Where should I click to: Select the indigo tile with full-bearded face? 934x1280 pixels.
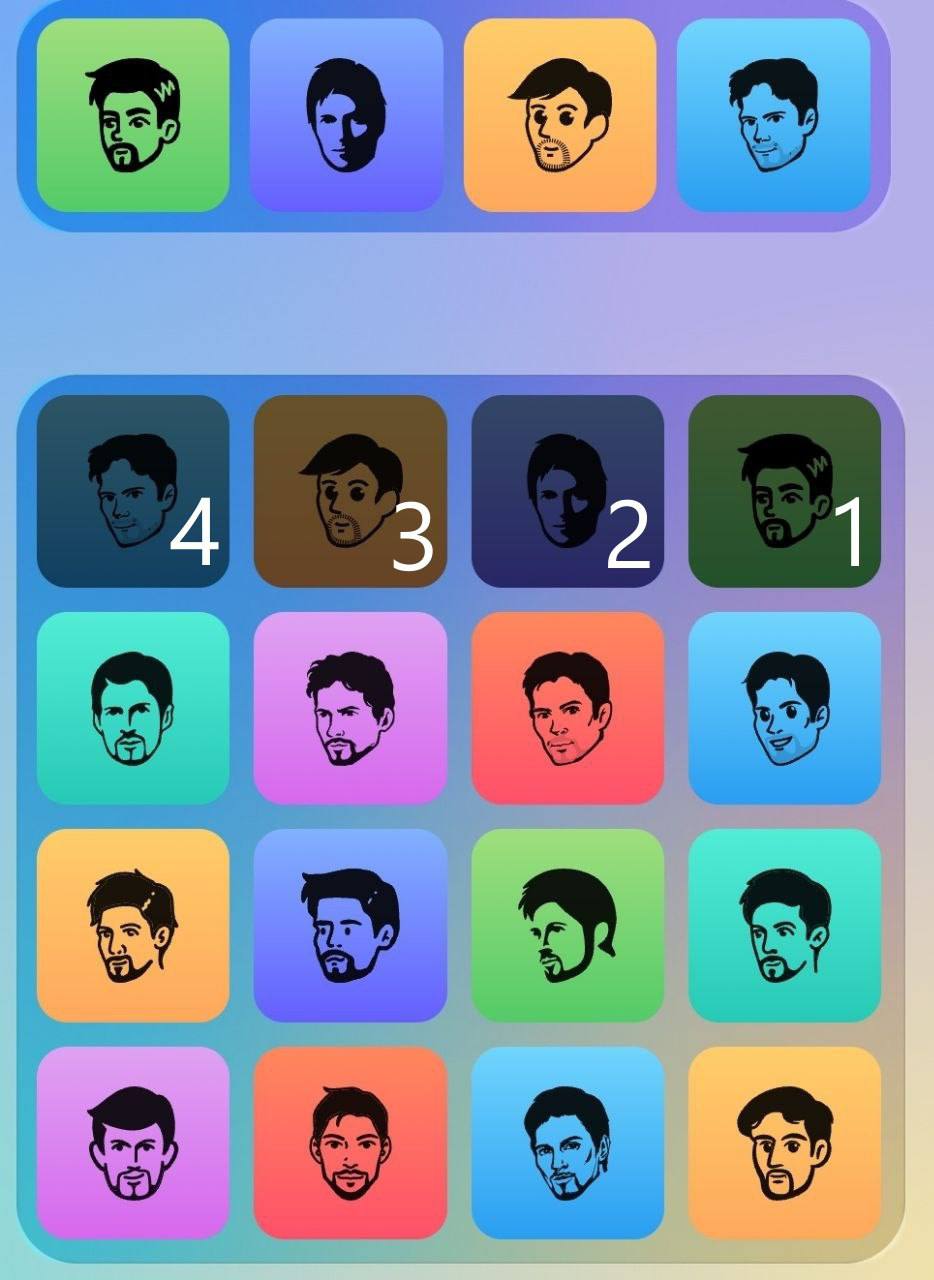tap(350, 925)
